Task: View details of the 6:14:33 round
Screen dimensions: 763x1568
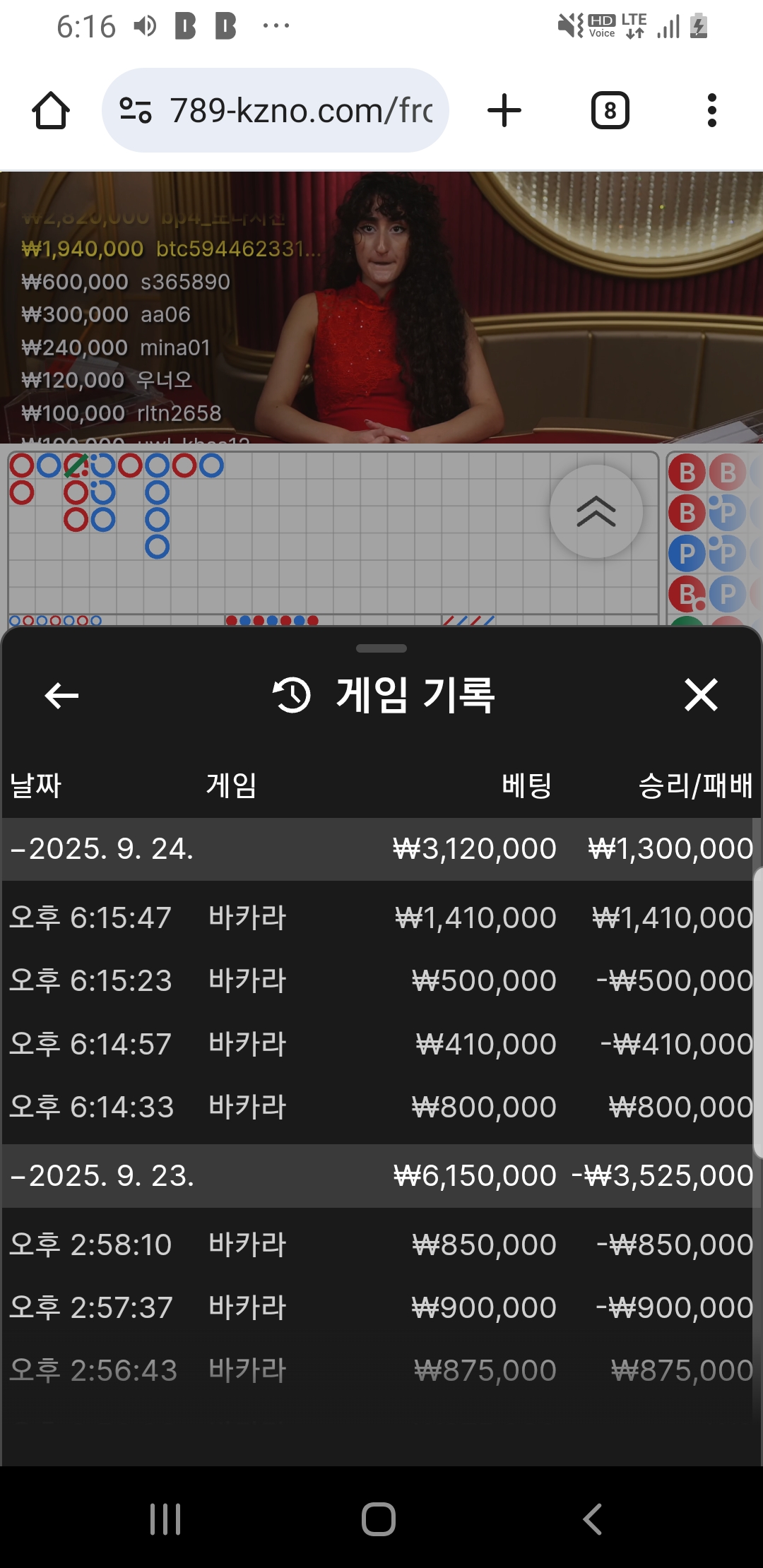Action: 381,1107
